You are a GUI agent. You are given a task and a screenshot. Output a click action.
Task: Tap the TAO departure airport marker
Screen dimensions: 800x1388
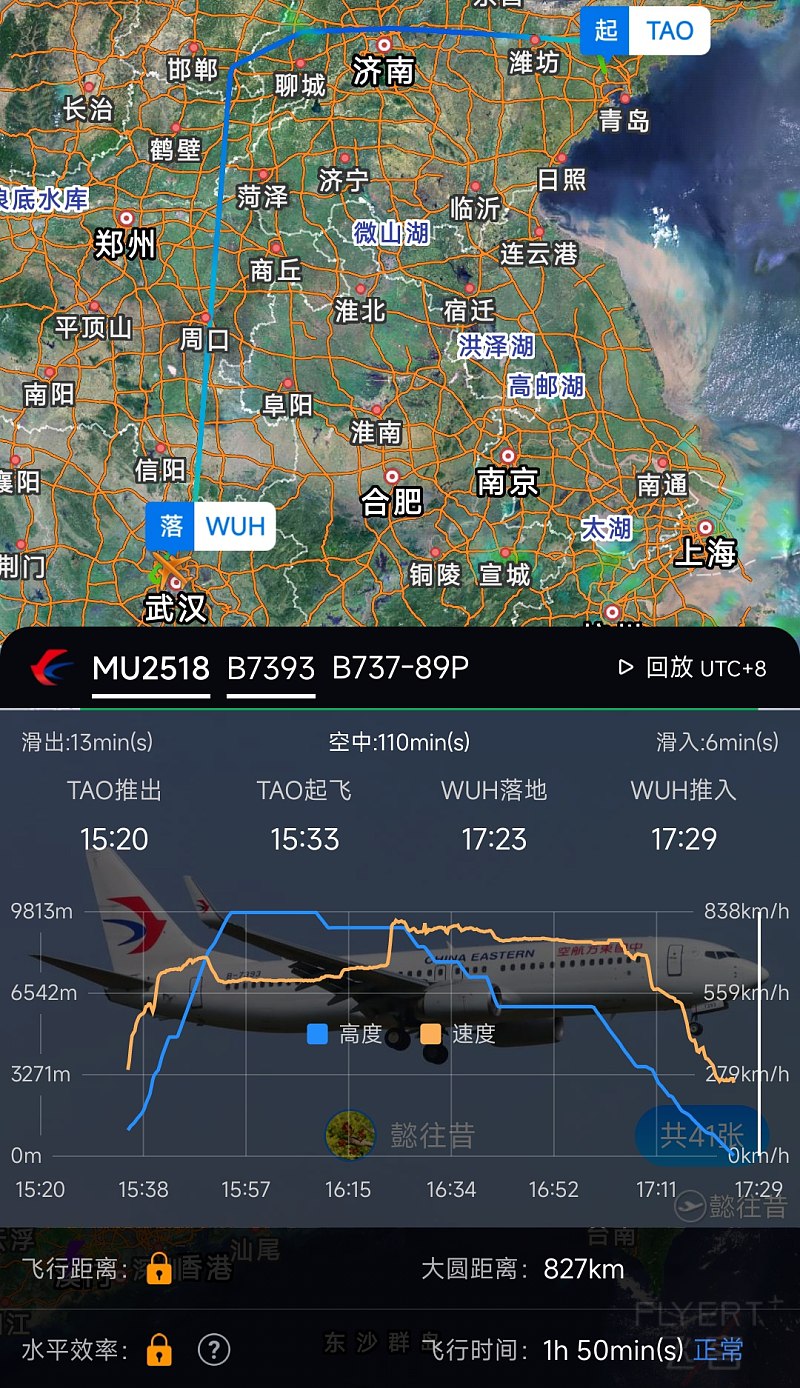coord(646,30)
